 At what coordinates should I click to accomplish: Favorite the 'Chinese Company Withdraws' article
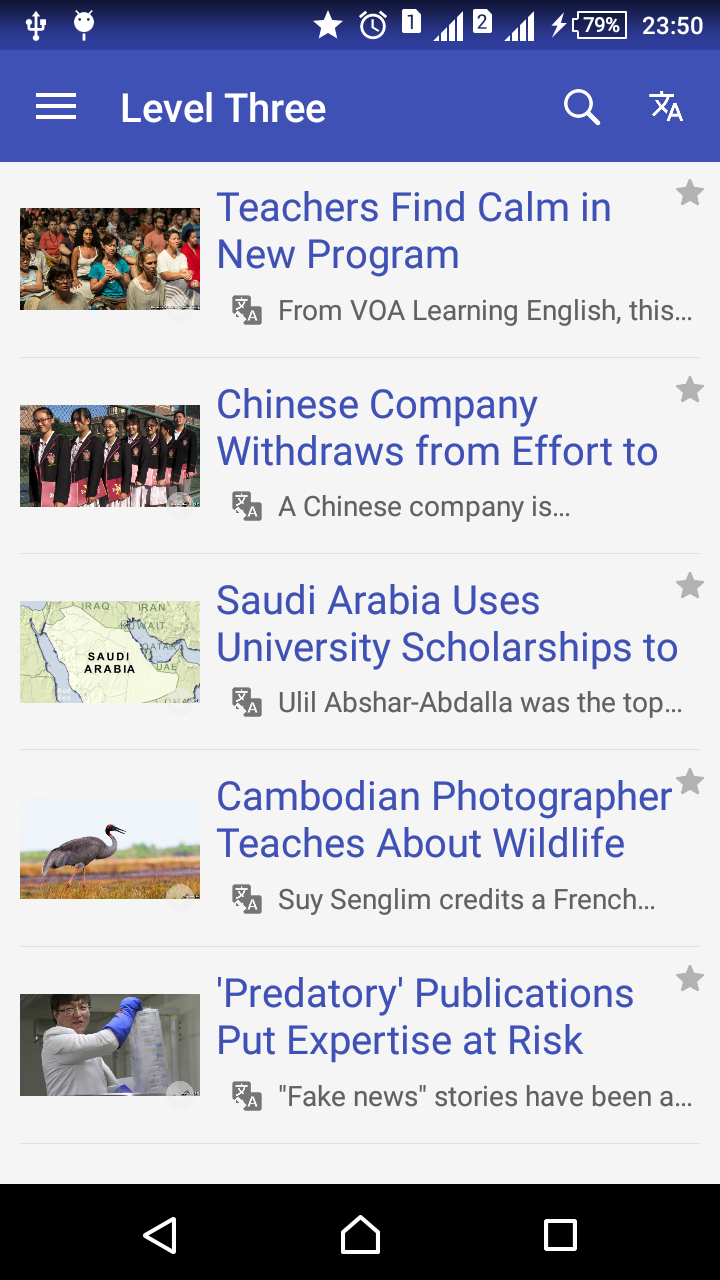click(x=690, y=390)
